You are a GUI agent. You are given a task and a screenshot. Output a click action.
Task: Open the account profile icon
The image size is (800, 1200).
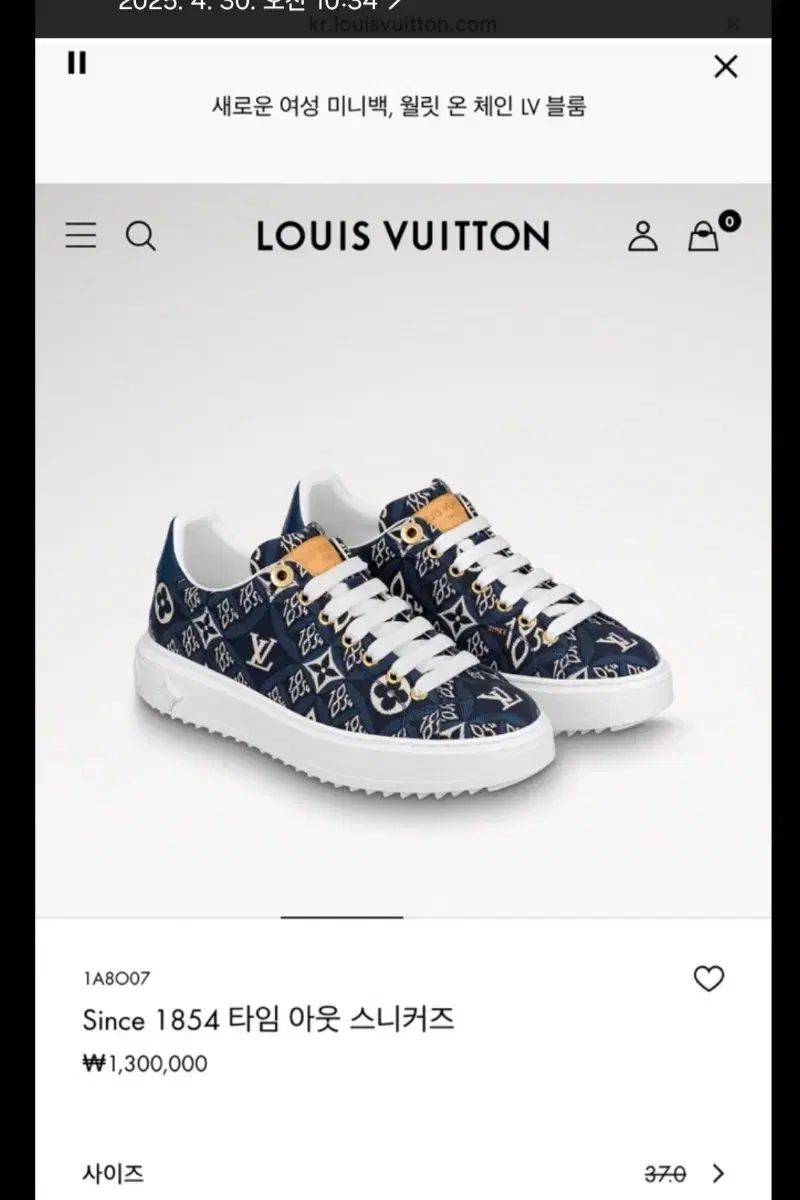(x=642, y=236)
